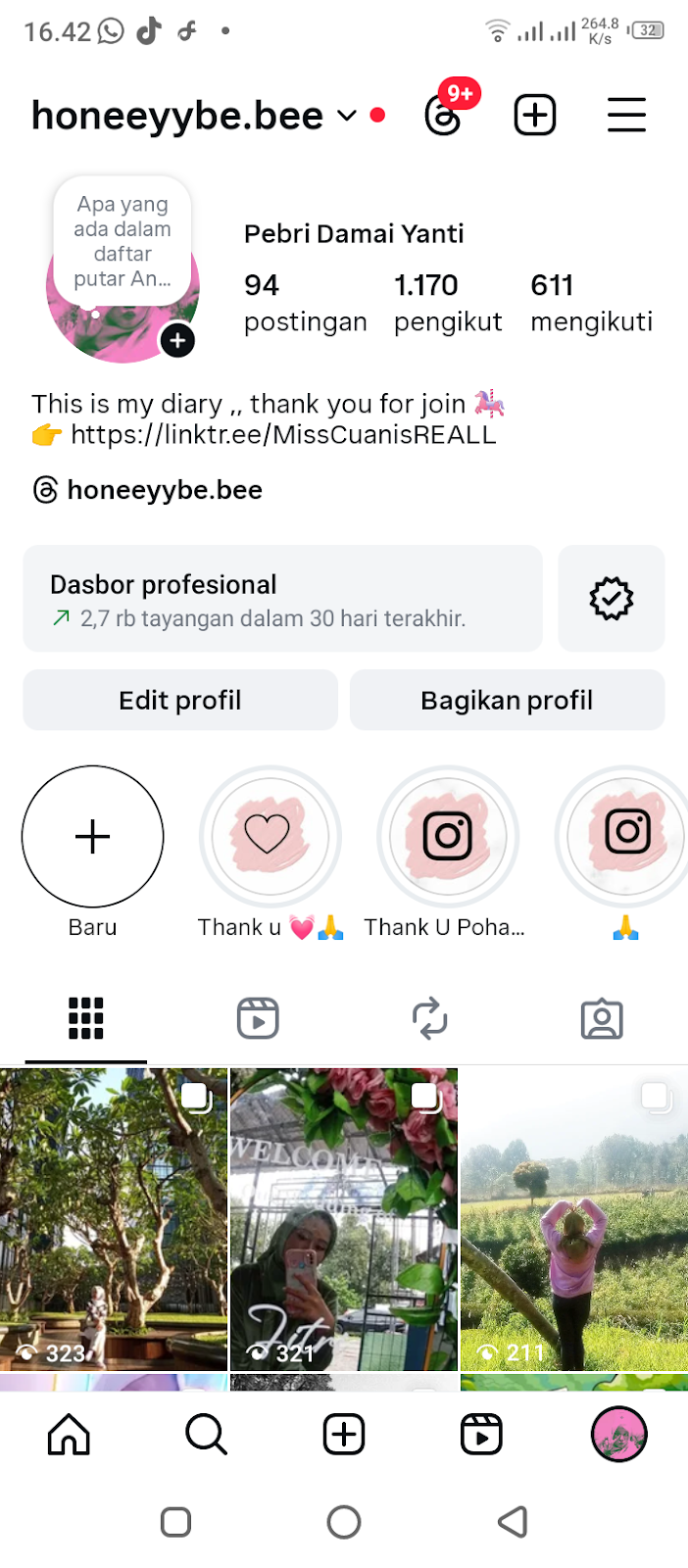Screen dimensions: 688x1568
Task: Go to the Home feed
Action: (x=69, y=1435)
